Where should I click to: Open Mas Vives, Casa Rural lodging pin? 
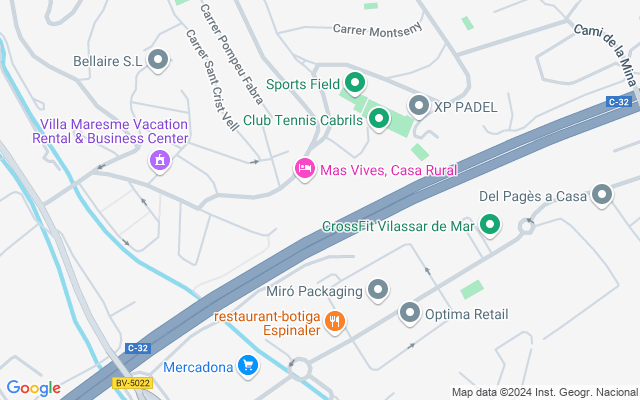304,169
